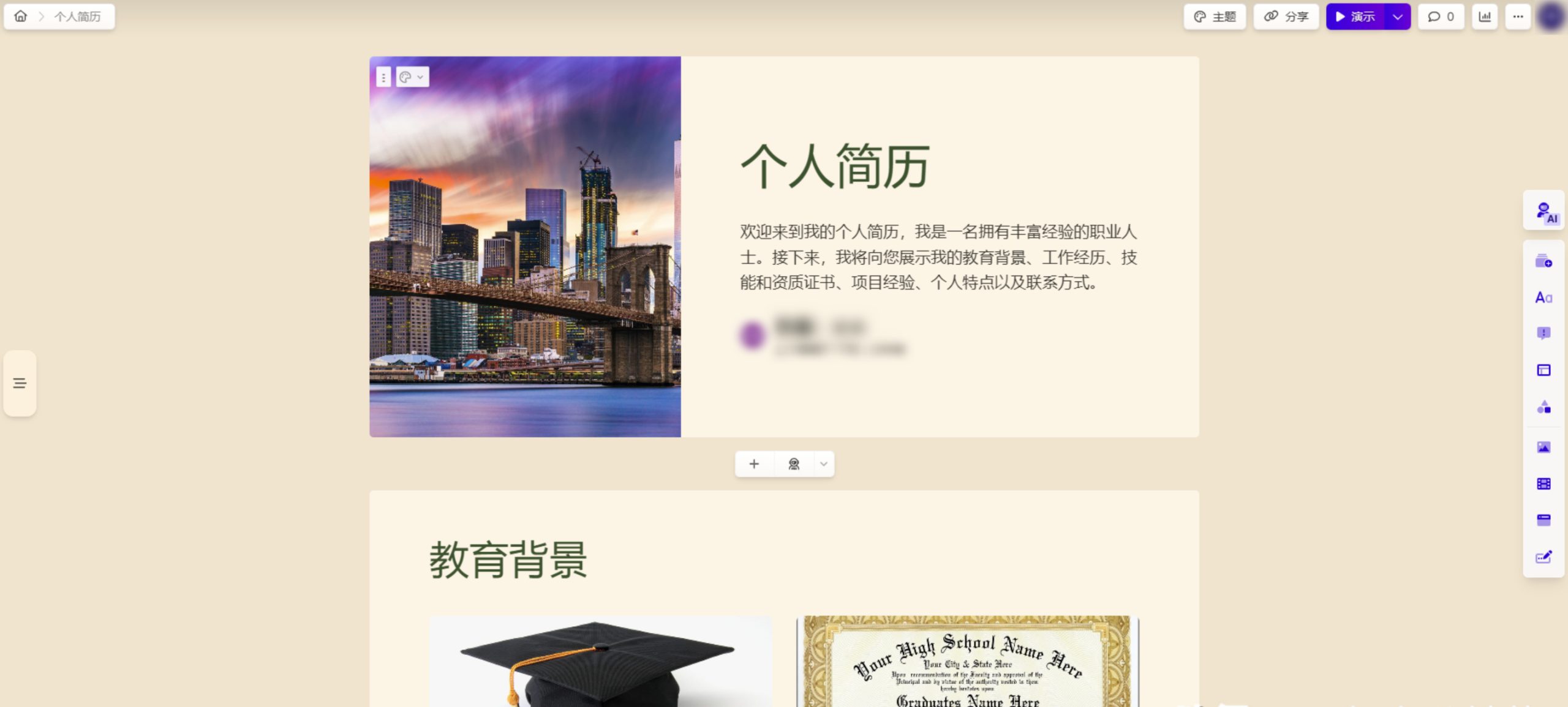Open the top bar overflow menu

pos(1518,17)
